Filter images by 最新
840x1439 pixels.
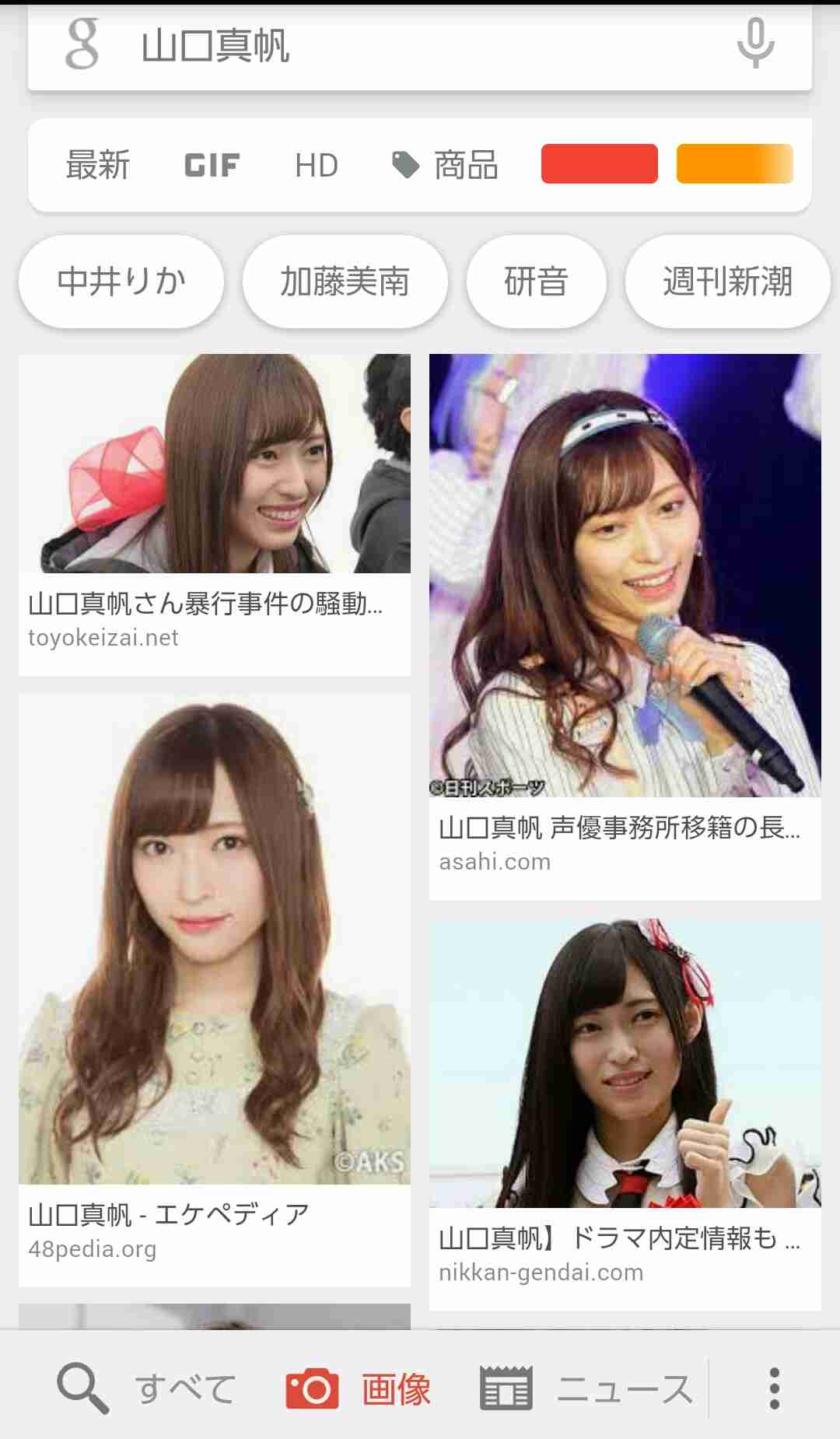[98, 165]
